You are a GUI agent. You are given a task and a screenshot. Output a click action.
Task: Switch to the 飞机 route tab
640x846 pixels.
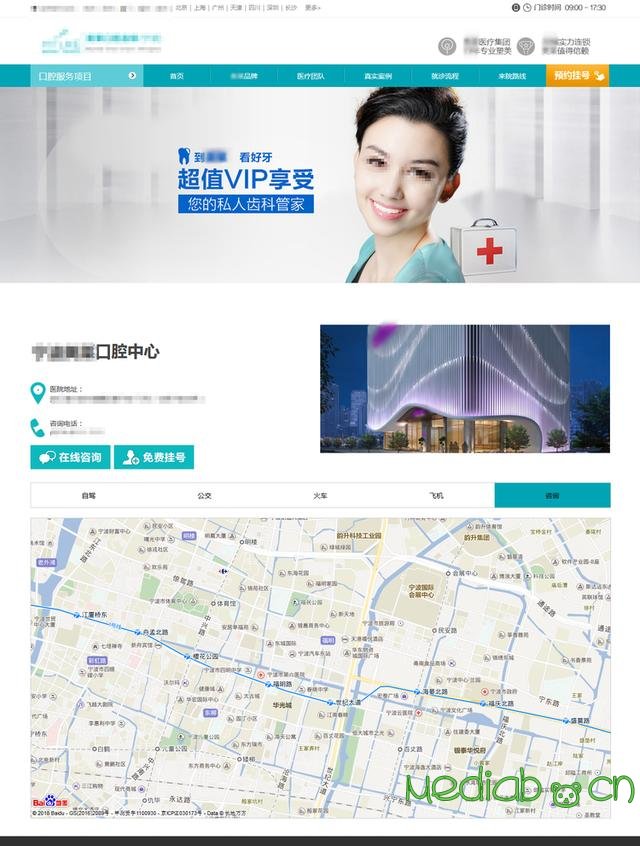point(436,495)
